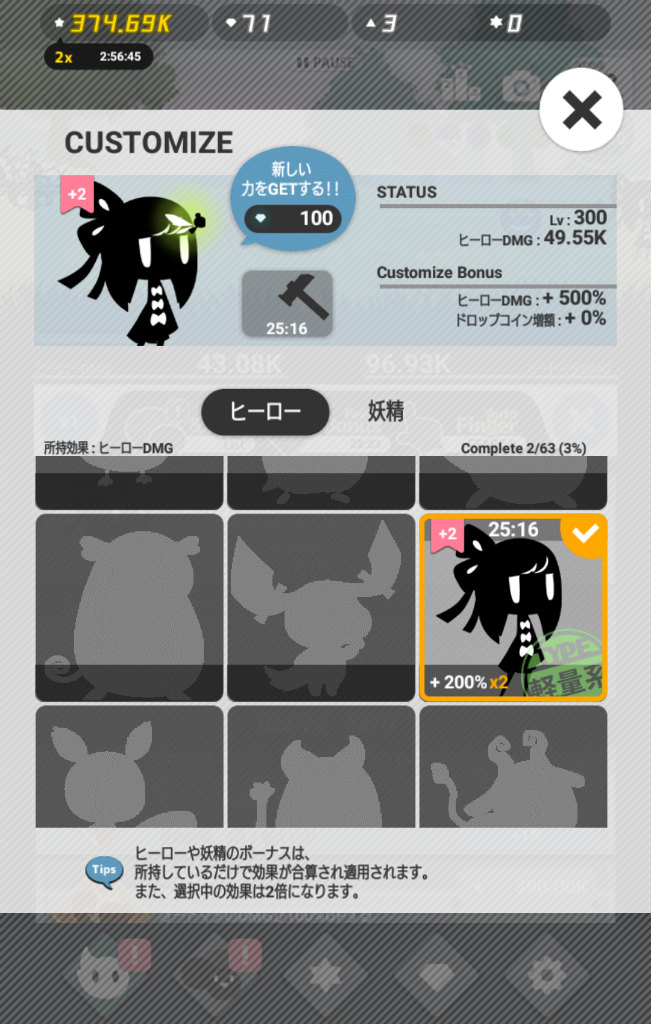Screen dimensions: 651x1024
Task: Select the locked winged creature silhouette
Action: (x=320, y=608)
